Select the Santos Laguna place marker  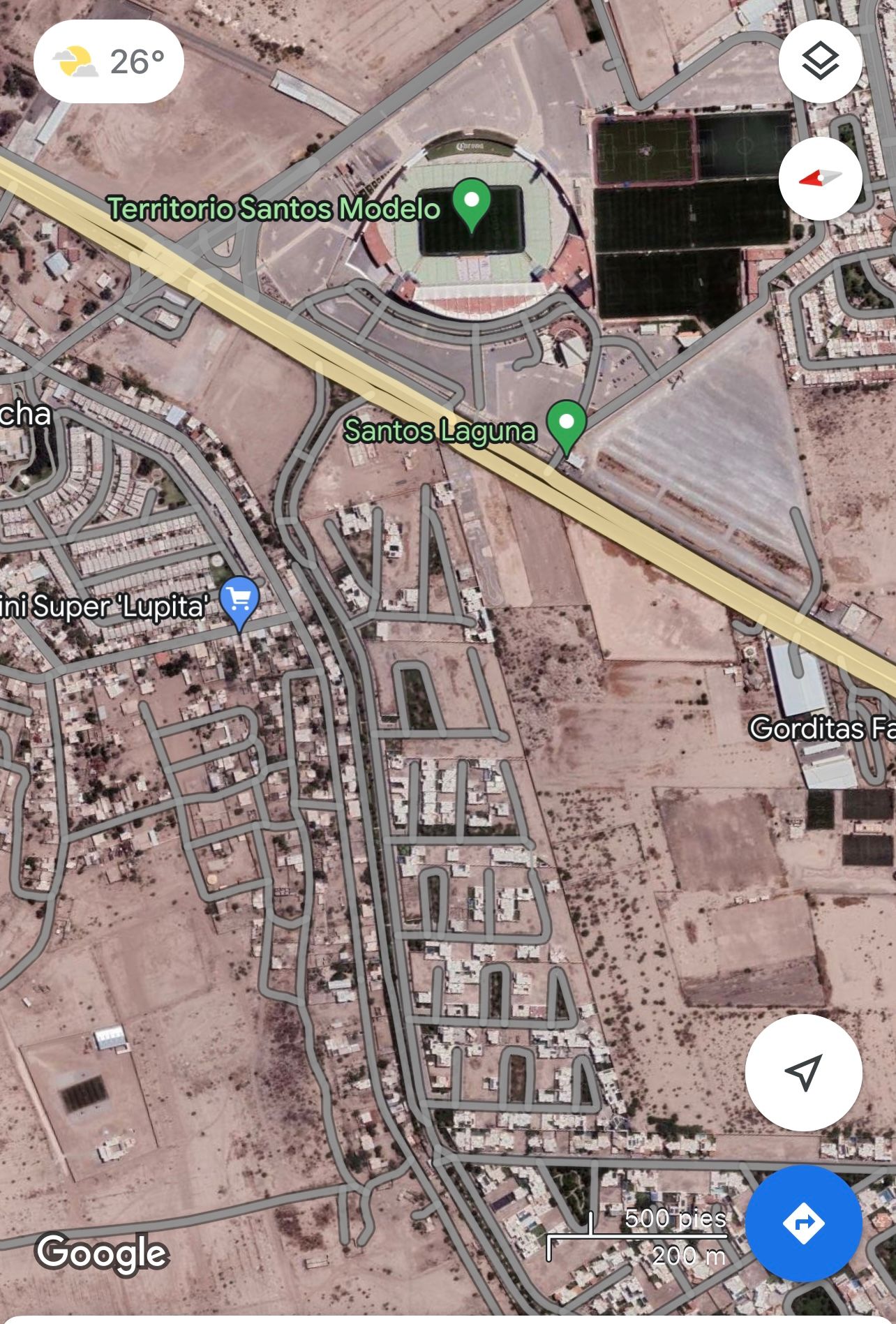(x=566, y=426)
